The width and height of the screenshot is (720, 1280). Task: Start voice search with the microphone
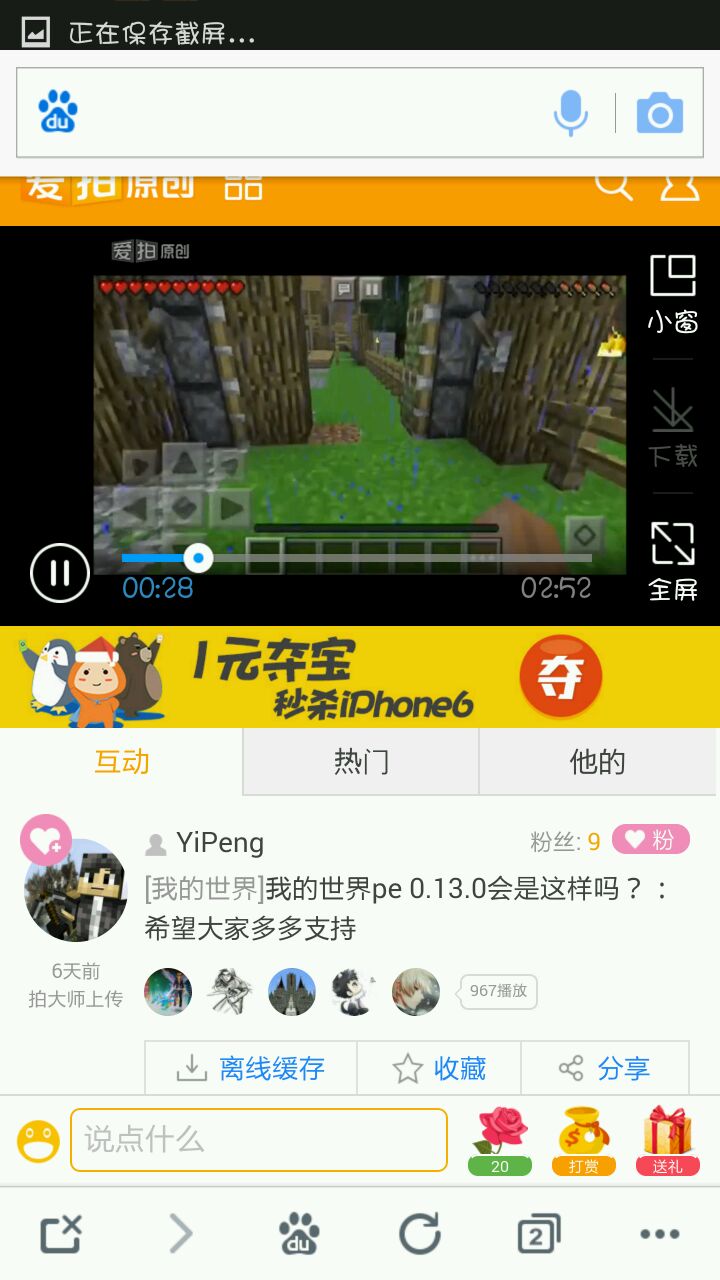(x=571, y=113)
